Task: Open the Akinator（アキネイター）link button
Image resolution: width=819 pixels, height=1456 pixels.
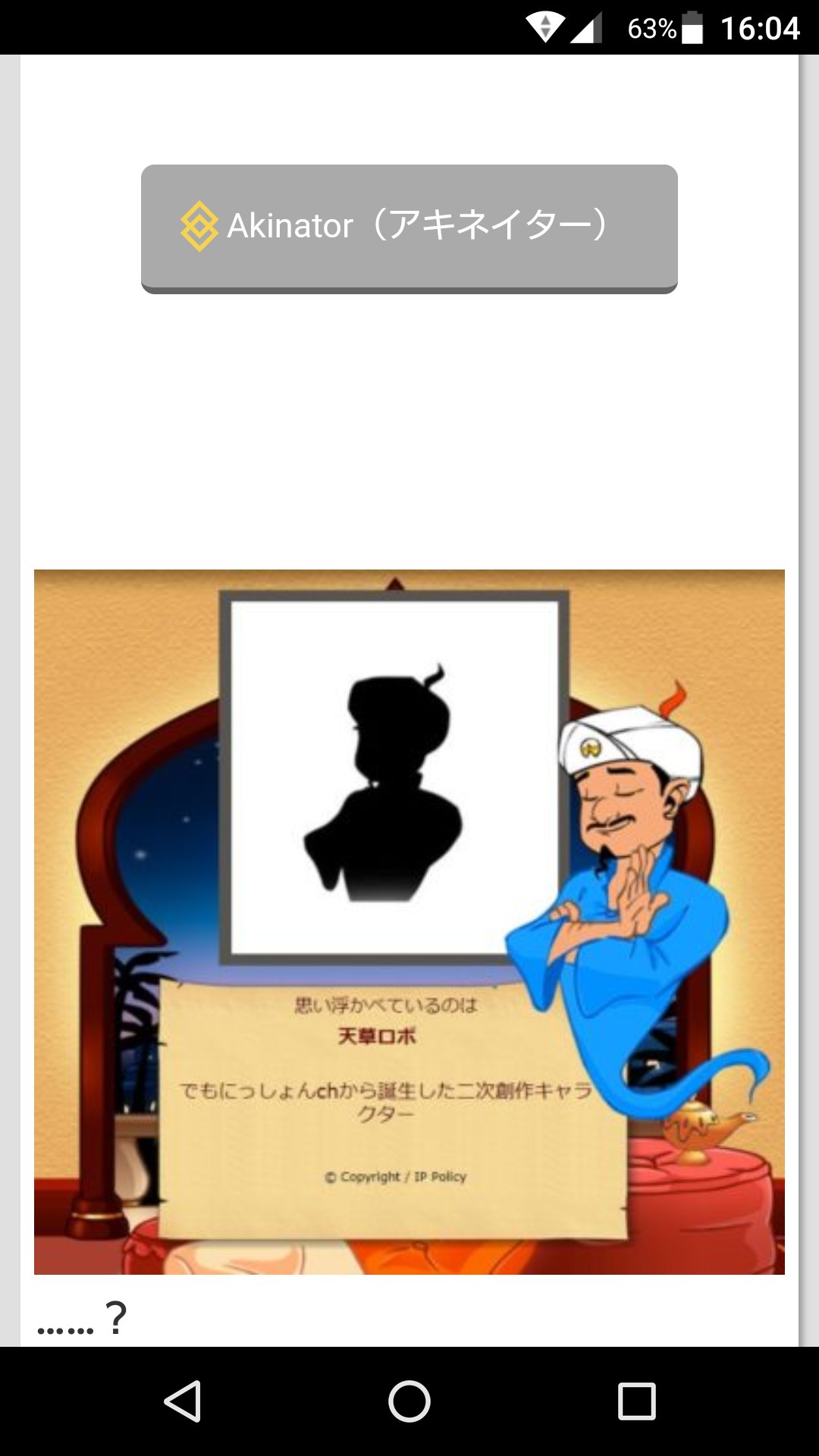Action: [409, 227]
